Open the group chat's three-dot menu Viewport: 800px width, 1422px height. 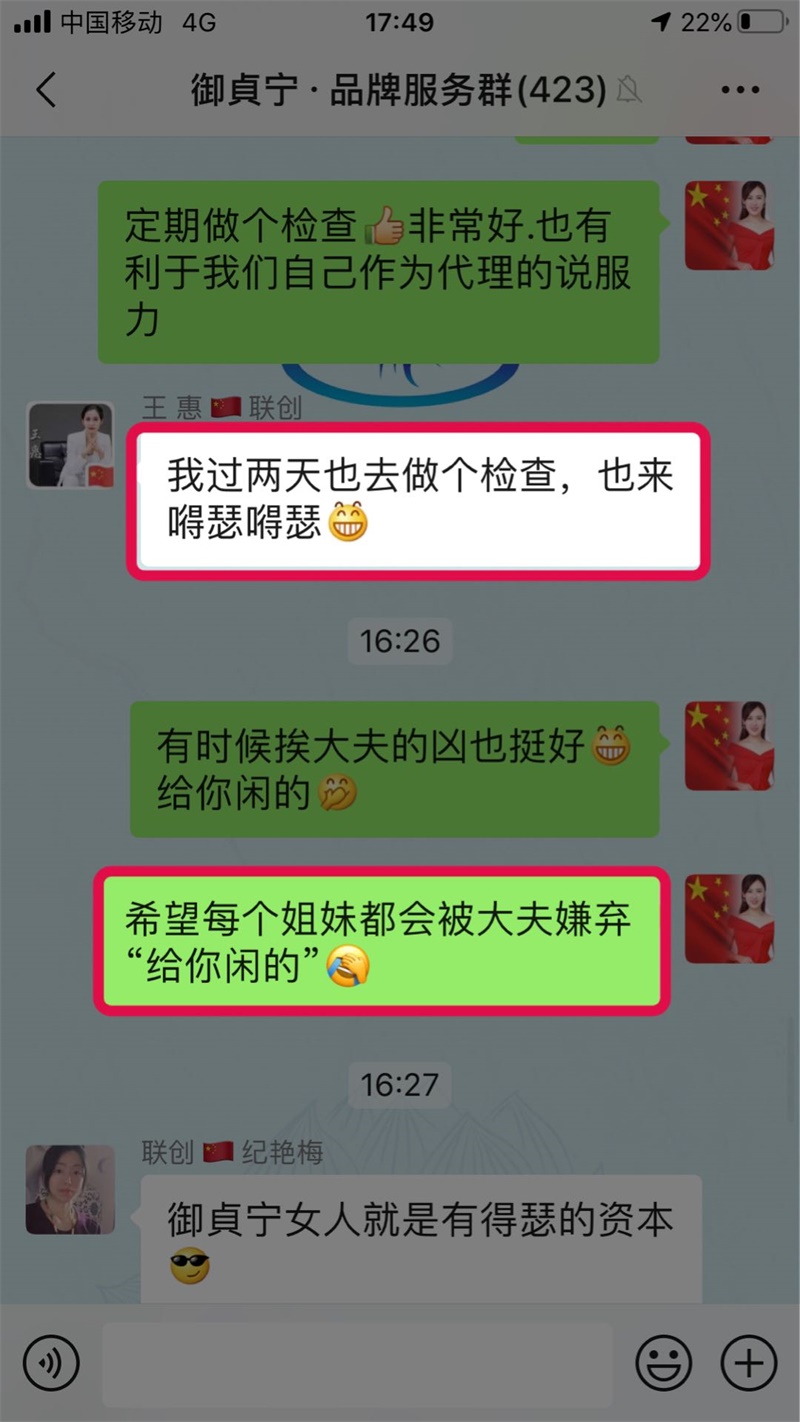(740, 91)
